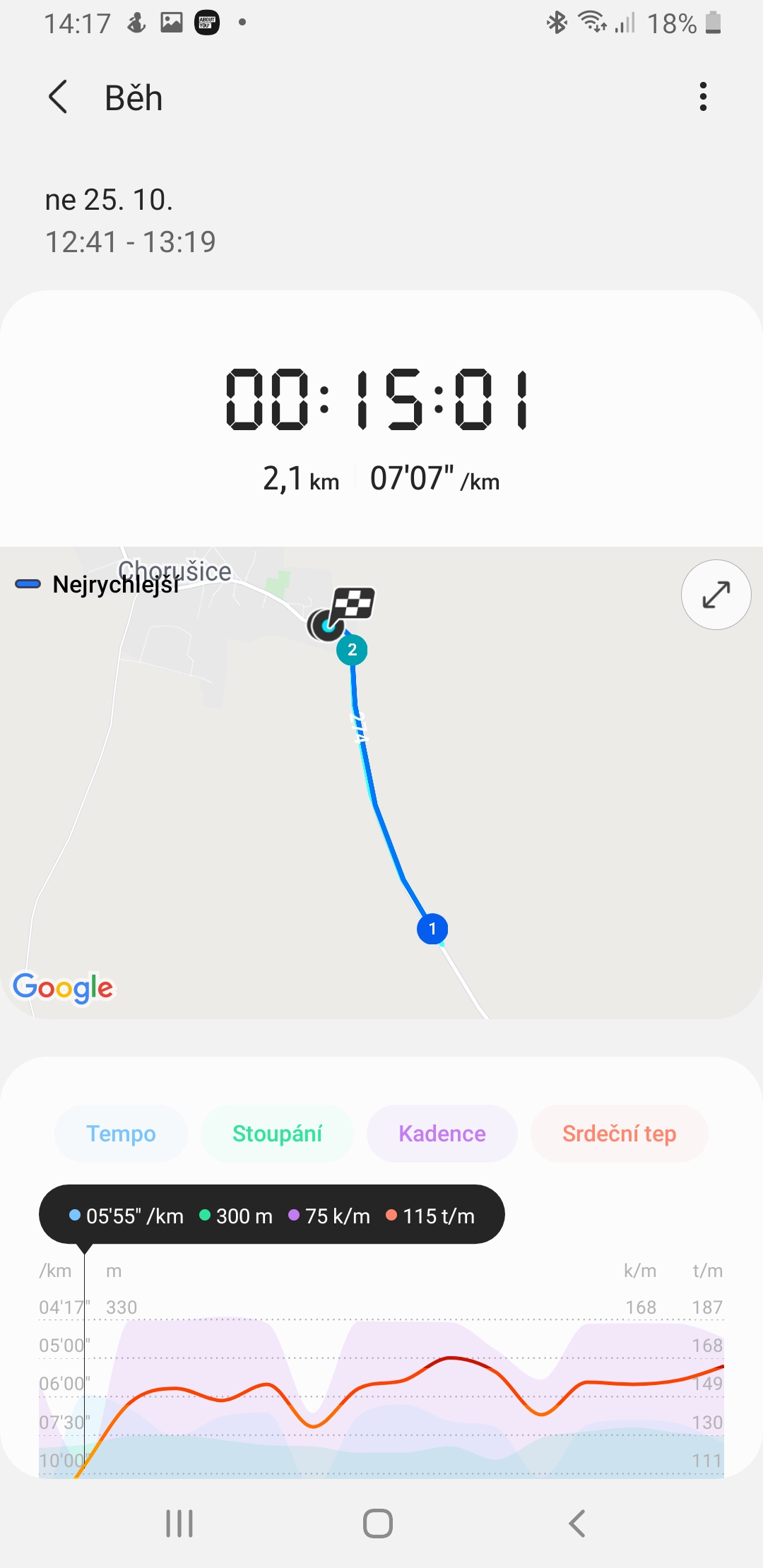The image size is (763, 1568).
Task: Toggle the Kadence chart chip
Action: tap(442, 1134)
